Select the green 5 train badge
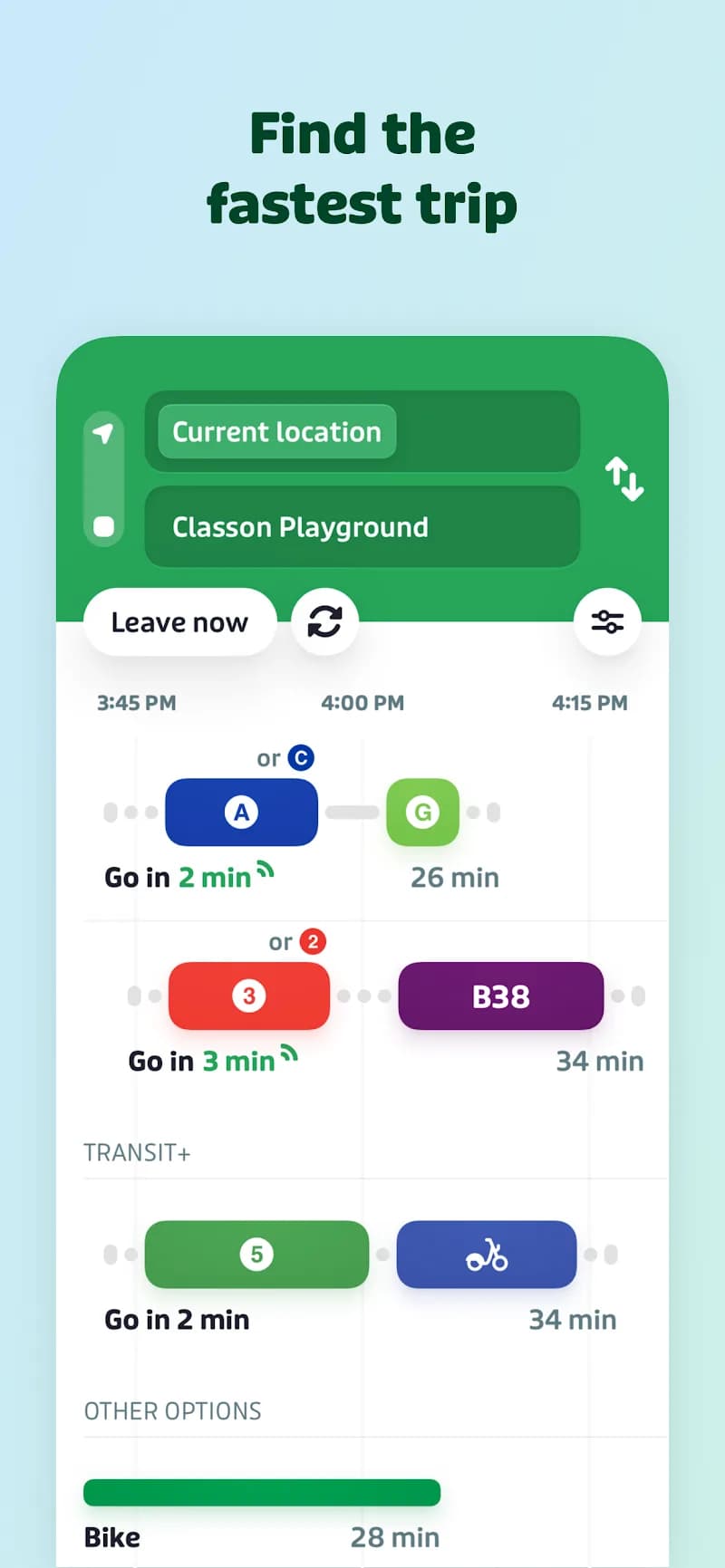Image resolution: width=725 pixels, height=1568 pixels. [256, 1255]
